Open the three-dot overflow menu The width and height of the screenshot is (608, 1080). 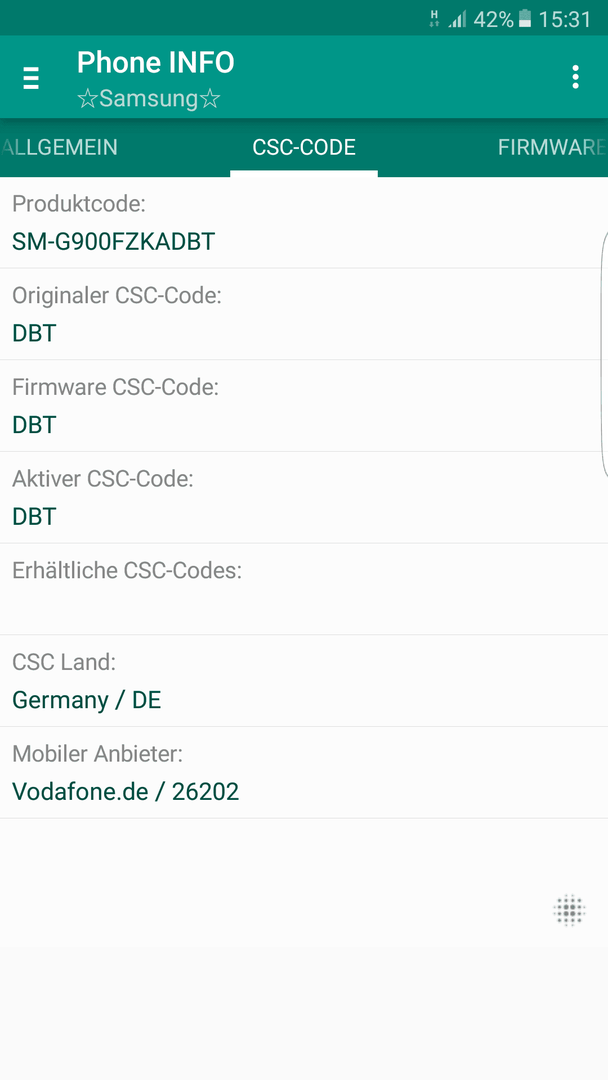pos(575,77)
